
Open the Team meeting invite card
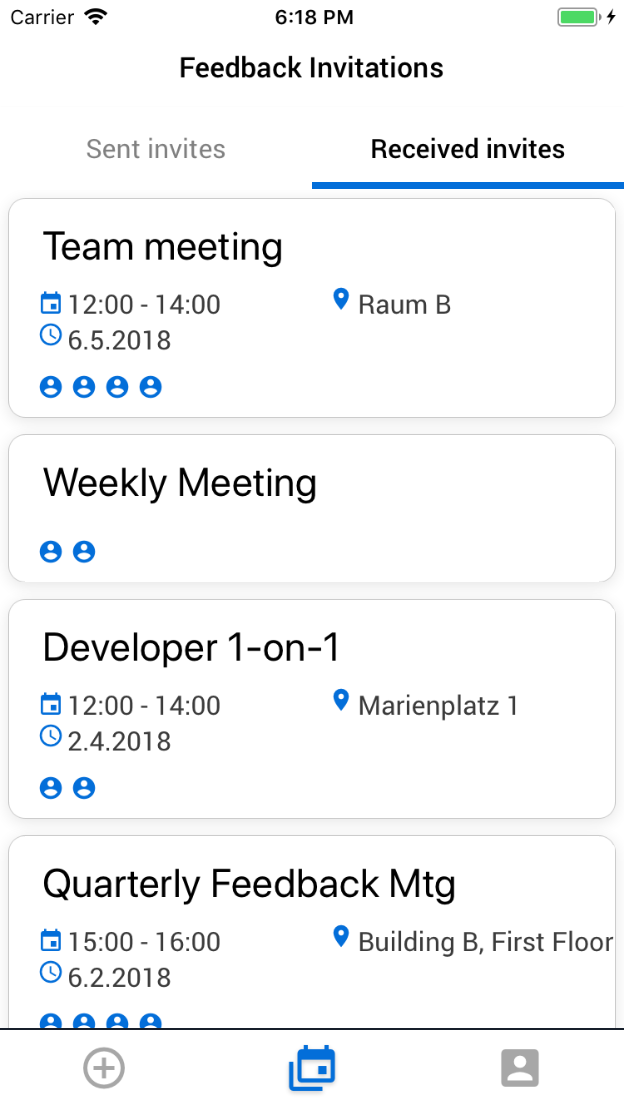point(311,308)
